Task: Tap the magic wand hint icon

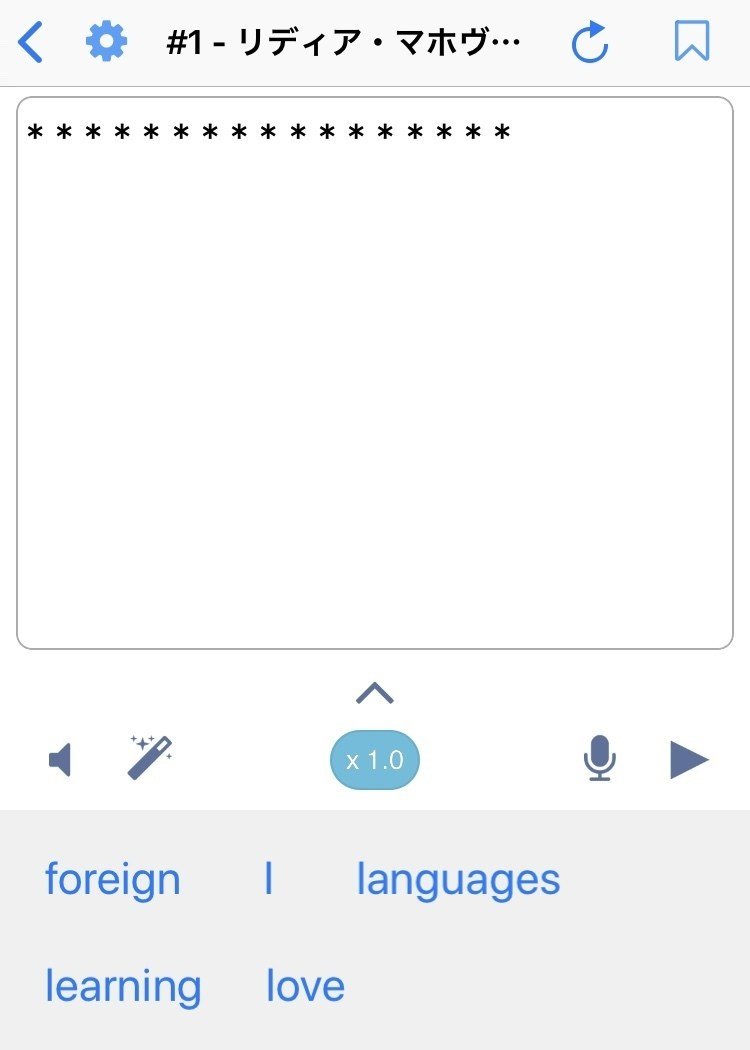Action: (x=150, y=758)
